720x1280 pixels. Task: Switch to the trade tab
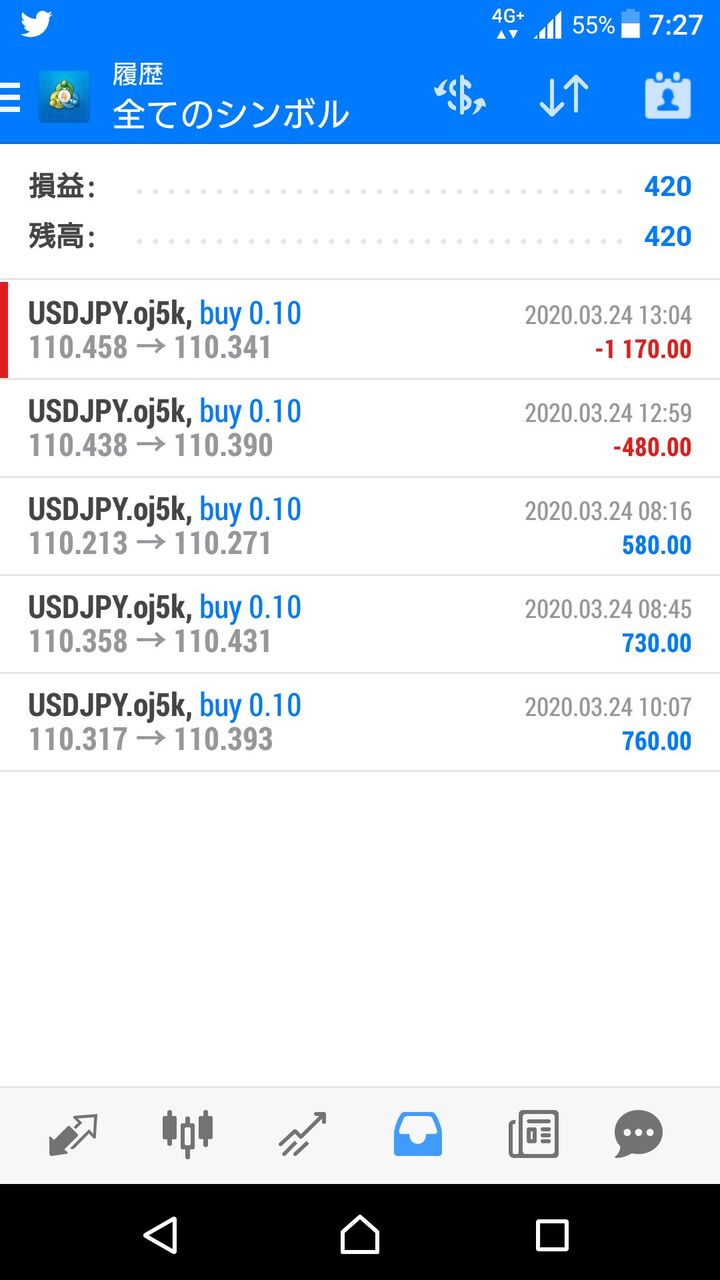point(303,1134)
